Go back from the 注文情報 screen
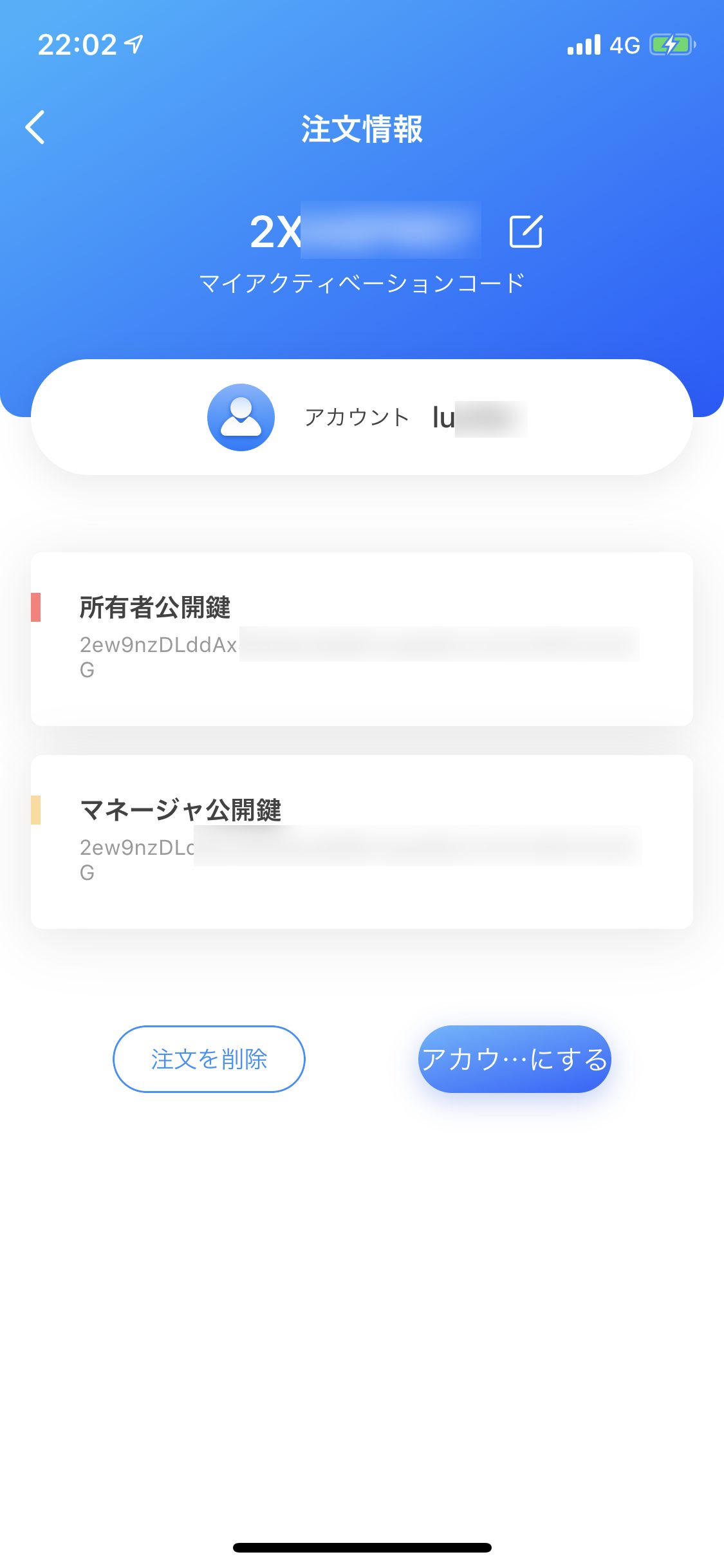724x1568 pixels. click(35, 127)
